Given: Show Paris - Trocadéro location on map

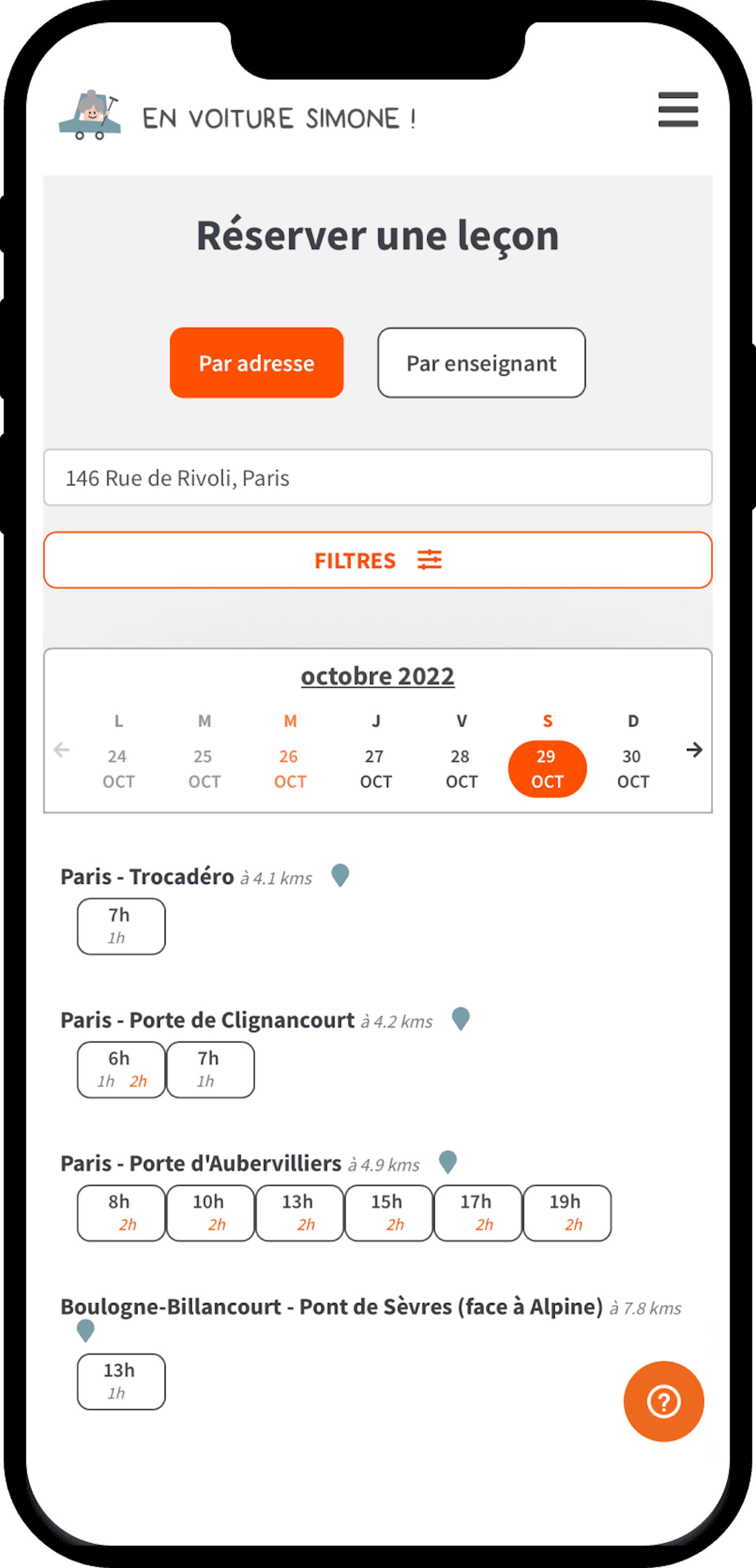Looking at the screenshot, I should pyautogui.click(x=340, y=875).
